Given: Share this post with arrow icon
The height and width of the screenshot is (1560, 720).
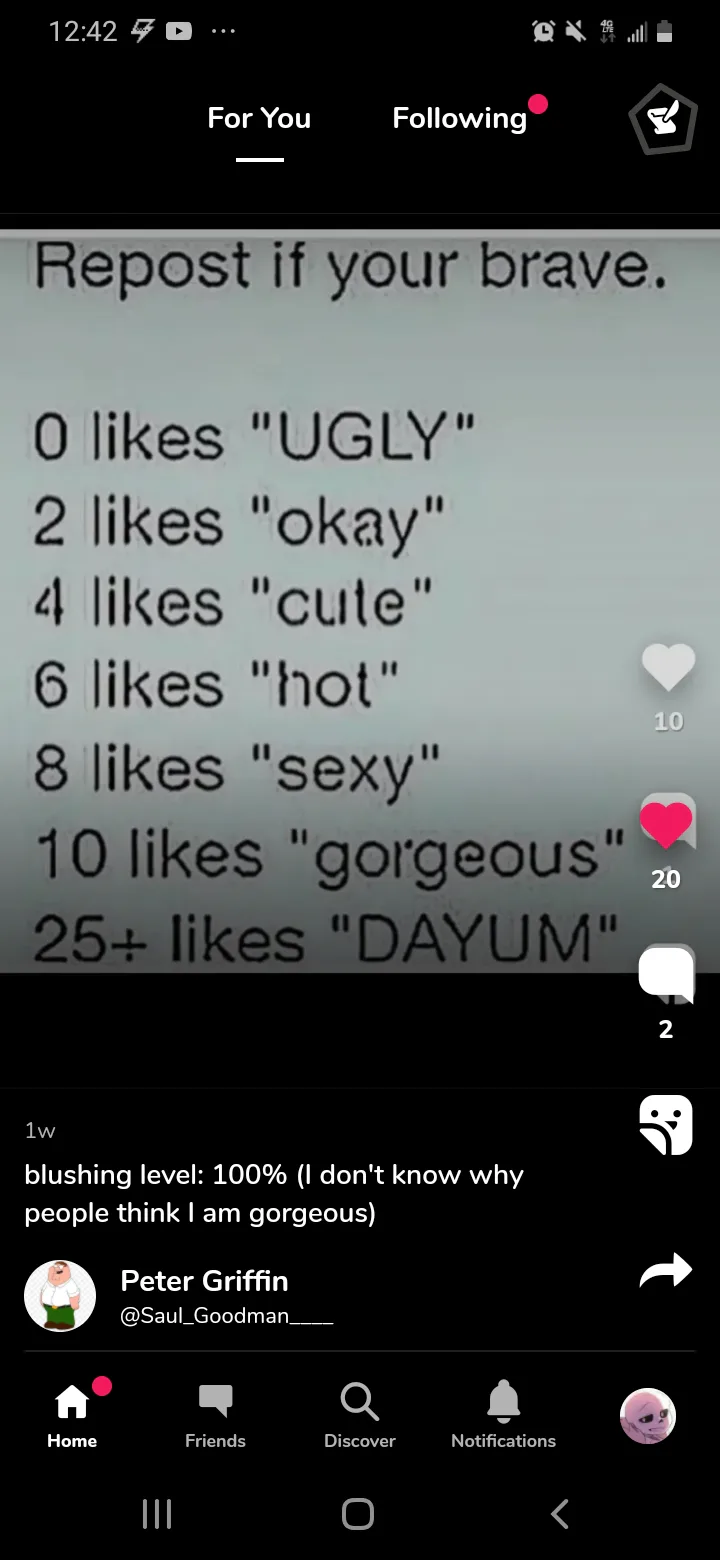Looking at the screenshot, I should pyautogui.click(x=666, y=1270).
